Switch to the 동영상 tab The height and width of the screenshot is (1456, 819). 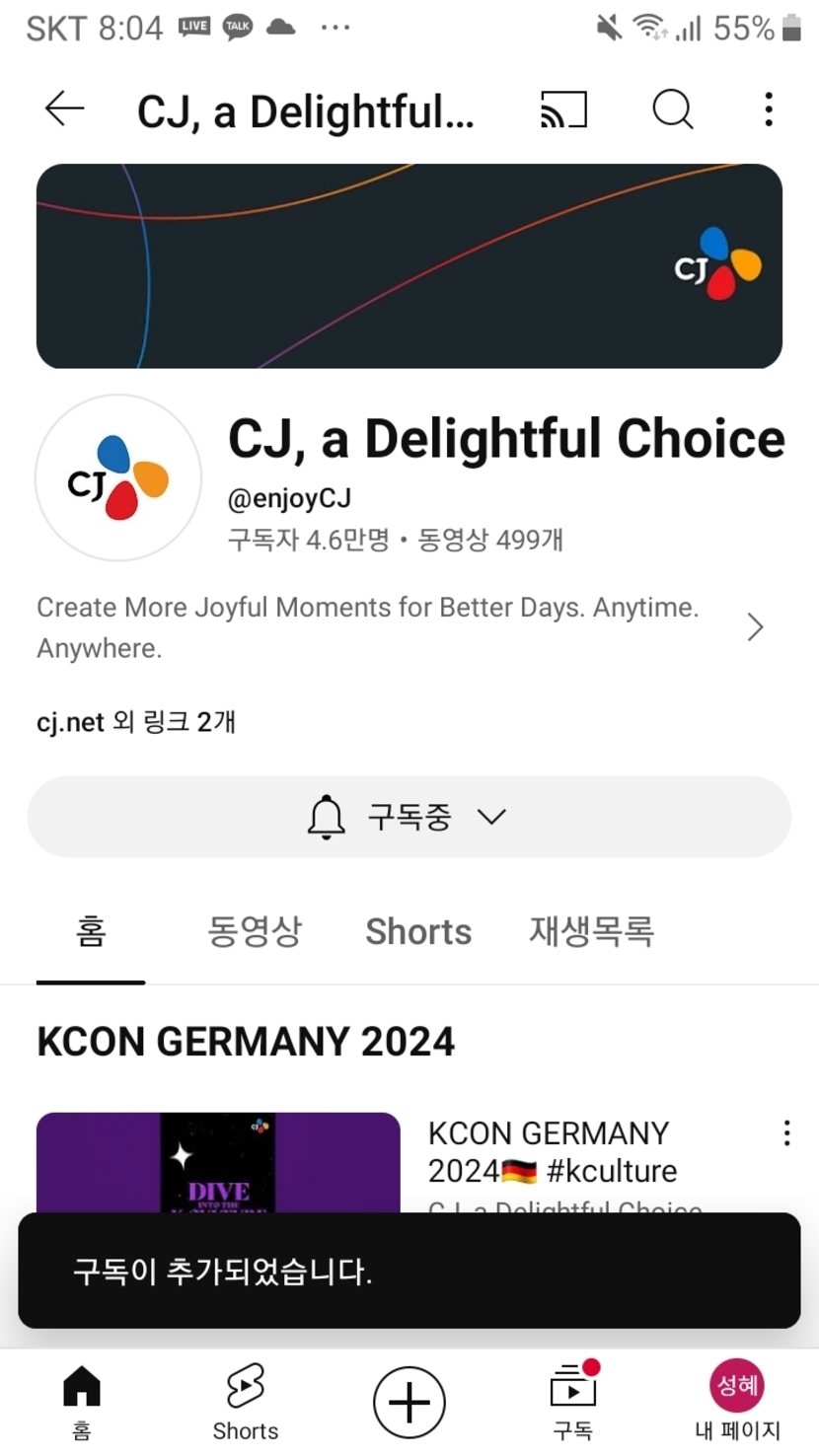(x=255, y=931)
